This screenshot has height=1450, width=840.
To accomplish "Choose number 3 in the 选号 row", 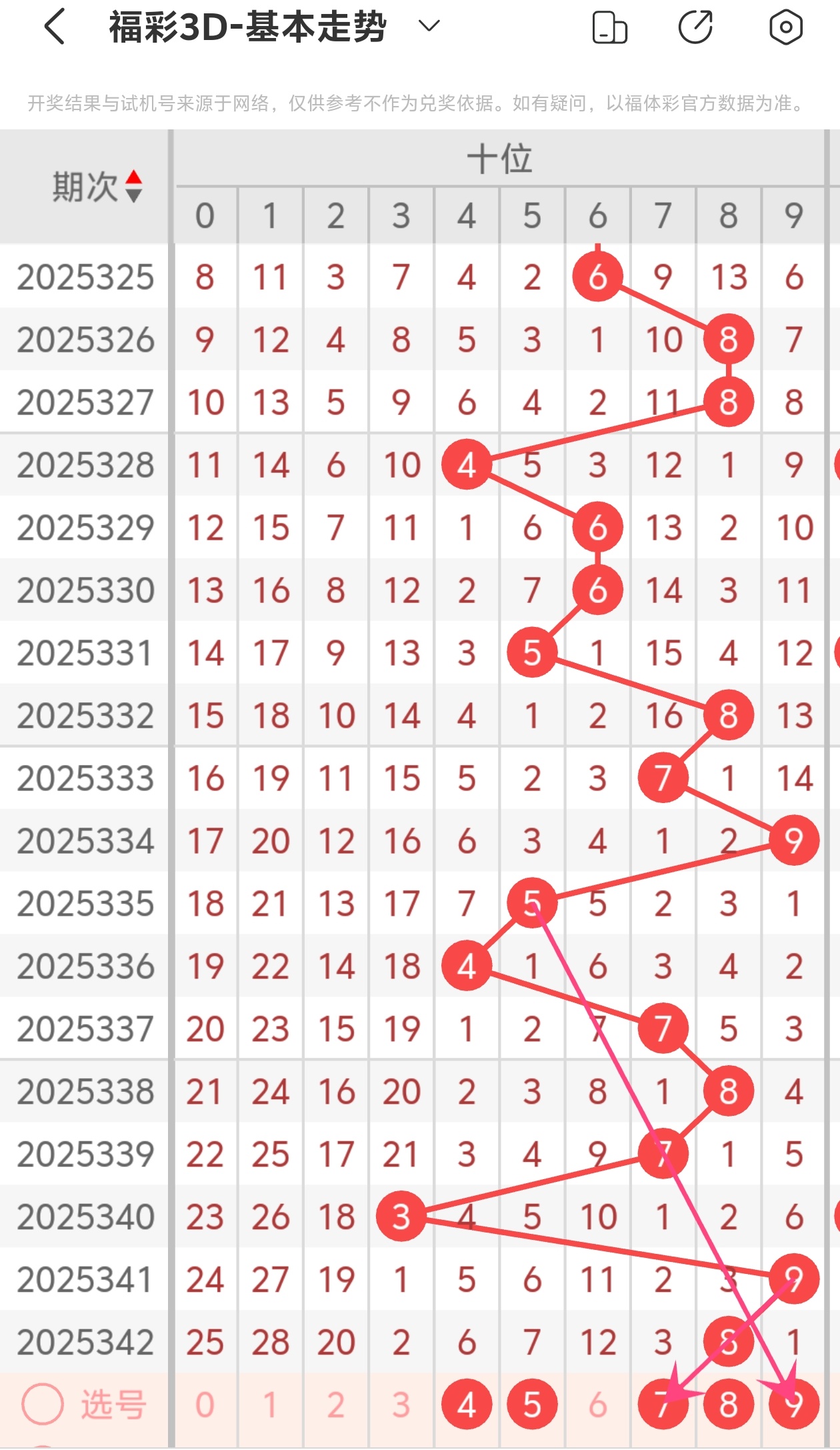I will tap(401, 1405).
